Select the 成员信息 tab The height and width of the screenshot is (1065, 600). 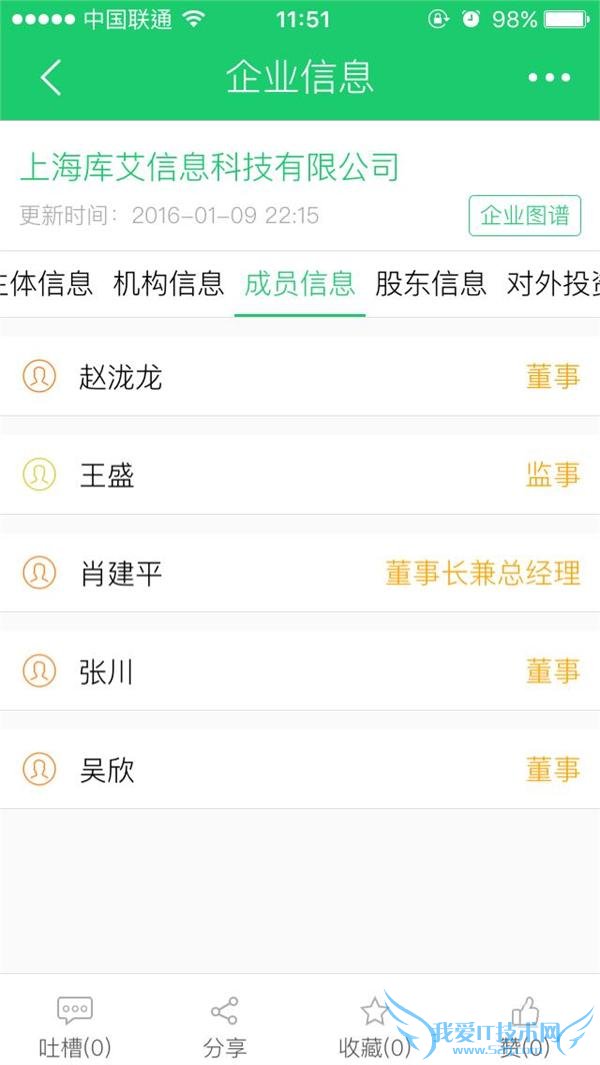point(300,284)
